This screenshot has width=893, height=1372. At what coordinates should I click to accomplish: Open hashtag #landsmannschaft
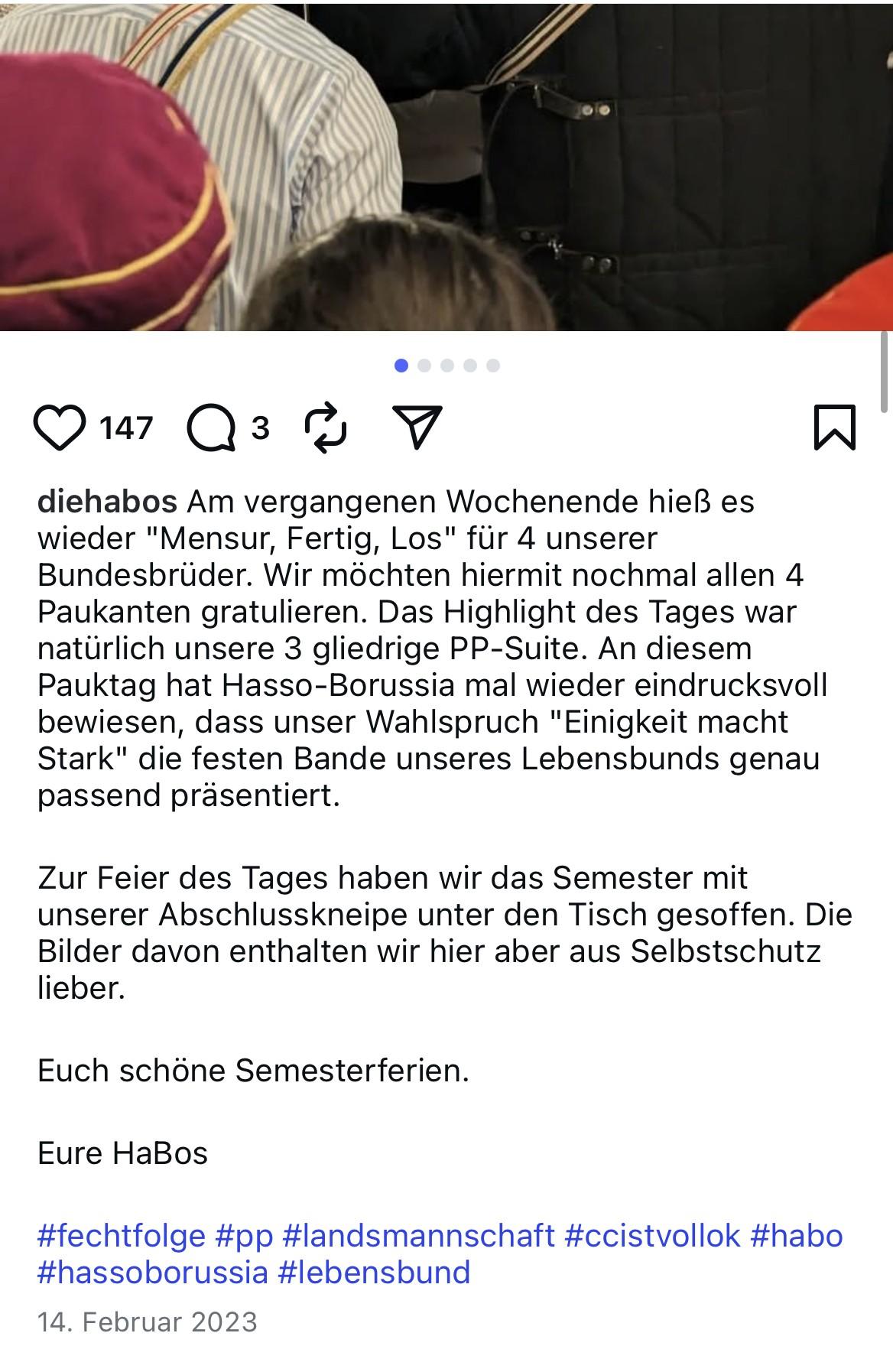point(418,1236)
